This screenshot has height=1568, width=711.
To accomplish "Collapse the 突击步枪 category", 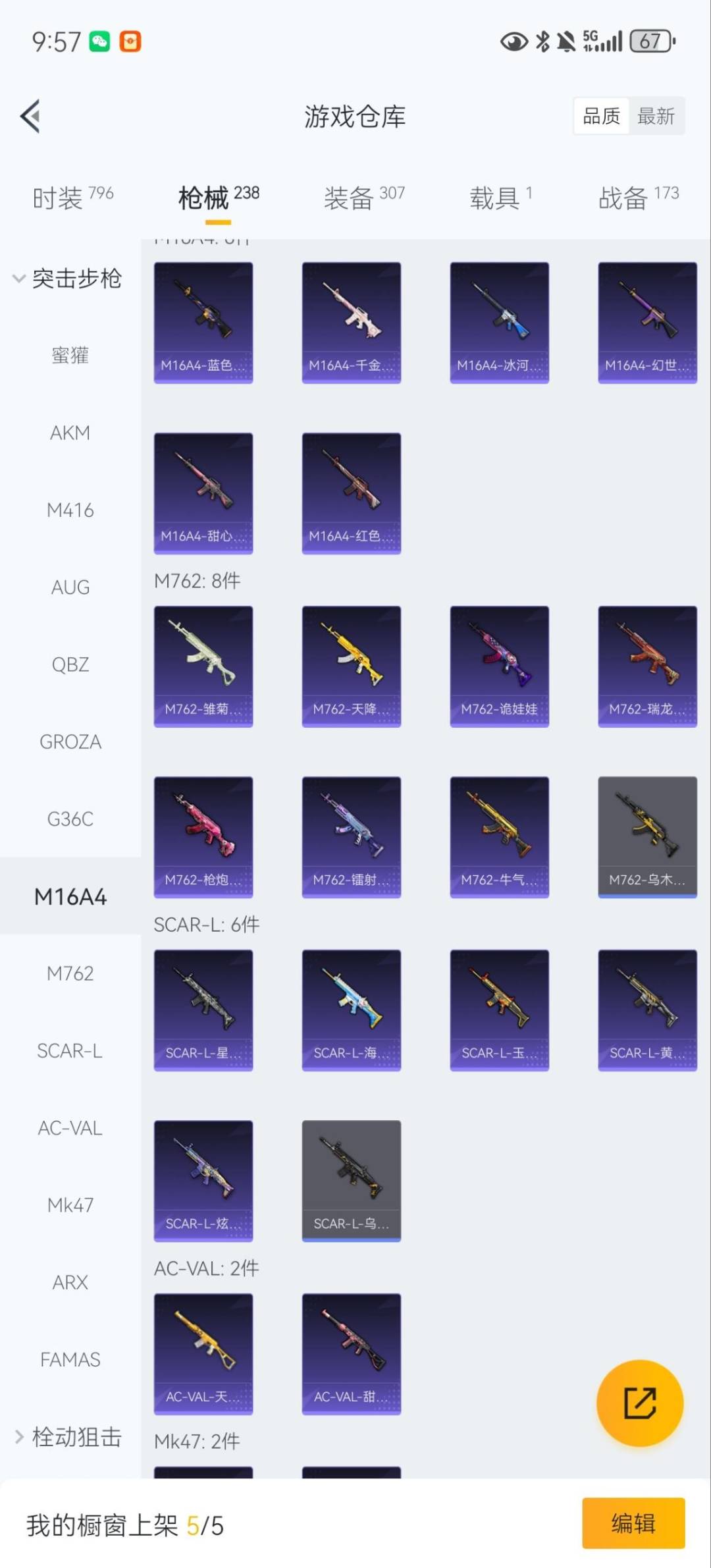I will point(67,279).
